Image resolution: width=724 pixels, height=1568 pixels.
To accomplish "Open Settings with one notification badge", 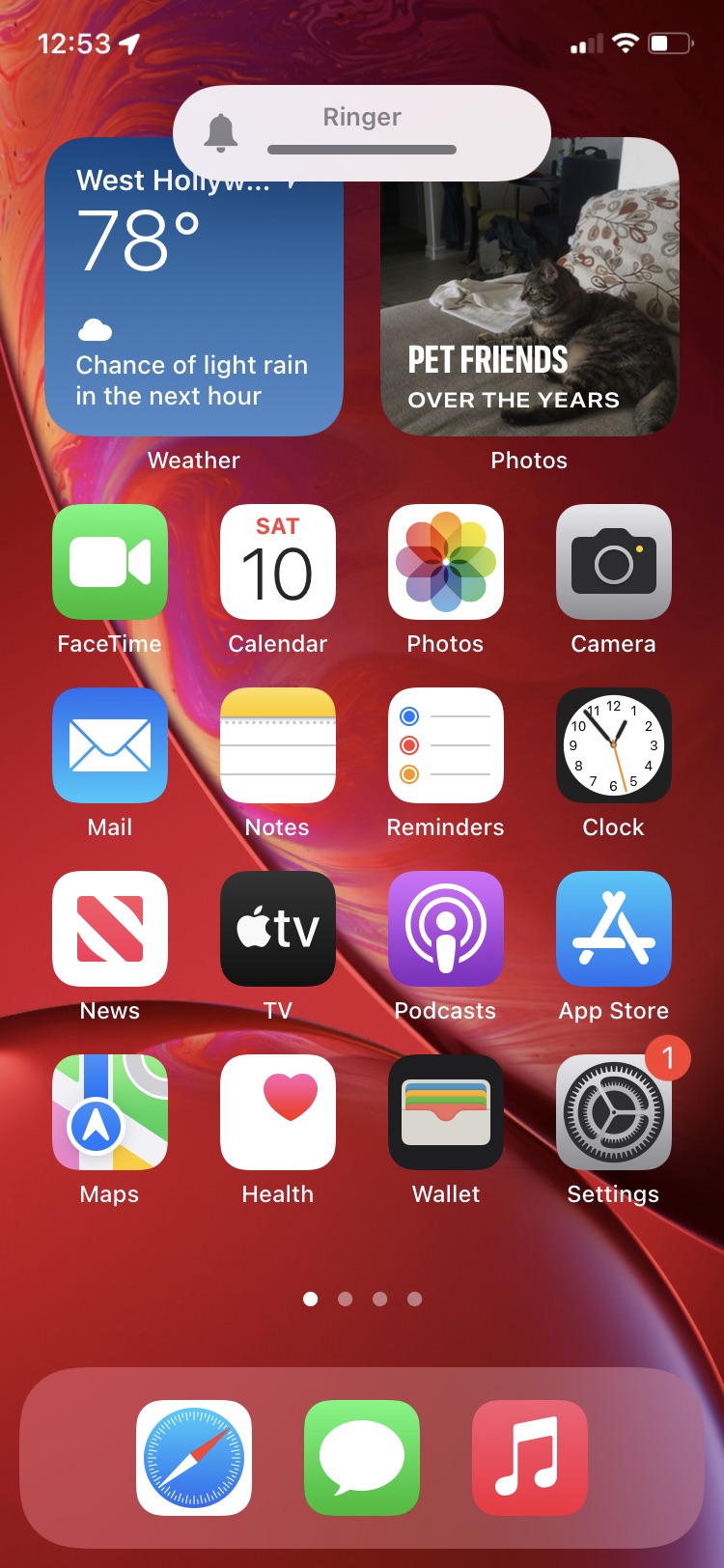I will [613, 1112].
